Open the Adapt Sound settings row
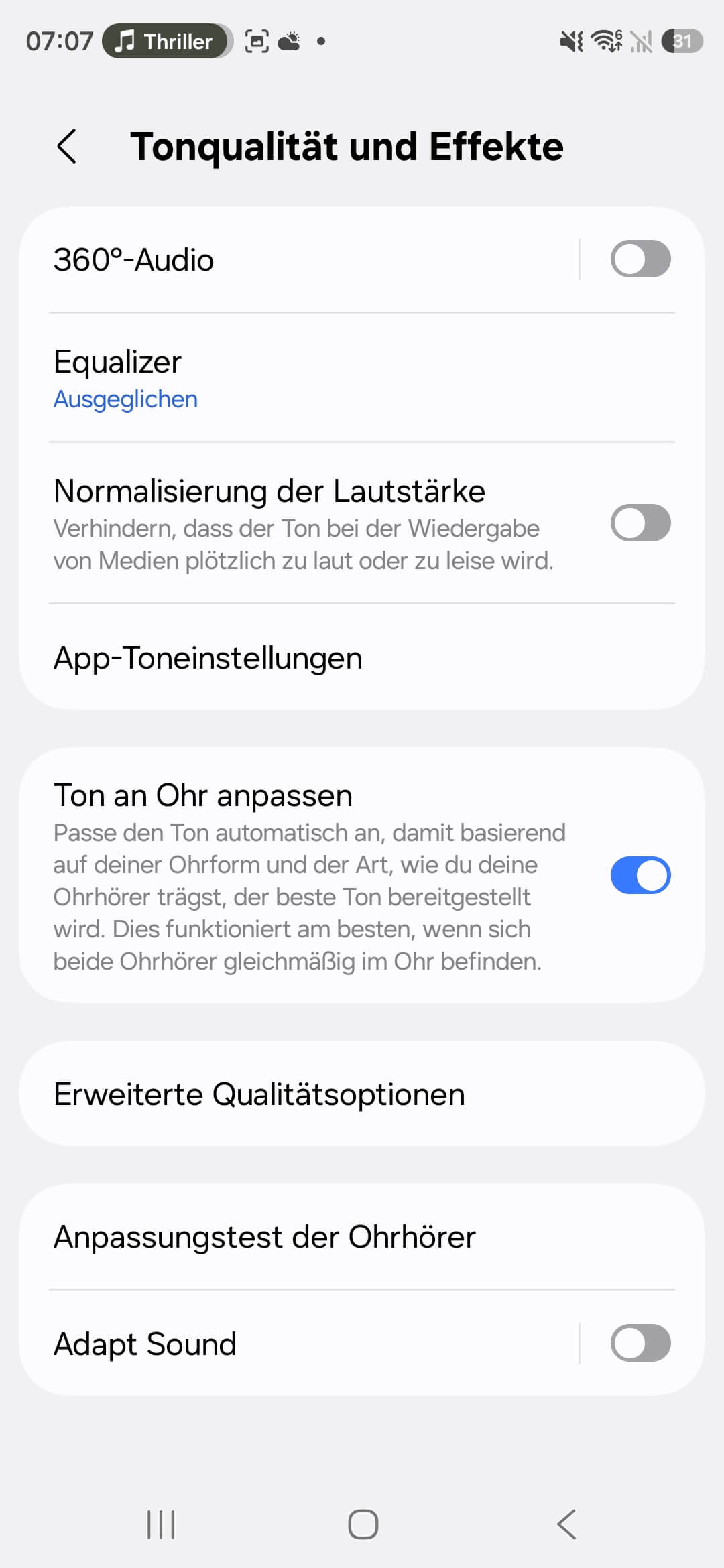This screenshot has height=1568, width=724. [295, 1344]
